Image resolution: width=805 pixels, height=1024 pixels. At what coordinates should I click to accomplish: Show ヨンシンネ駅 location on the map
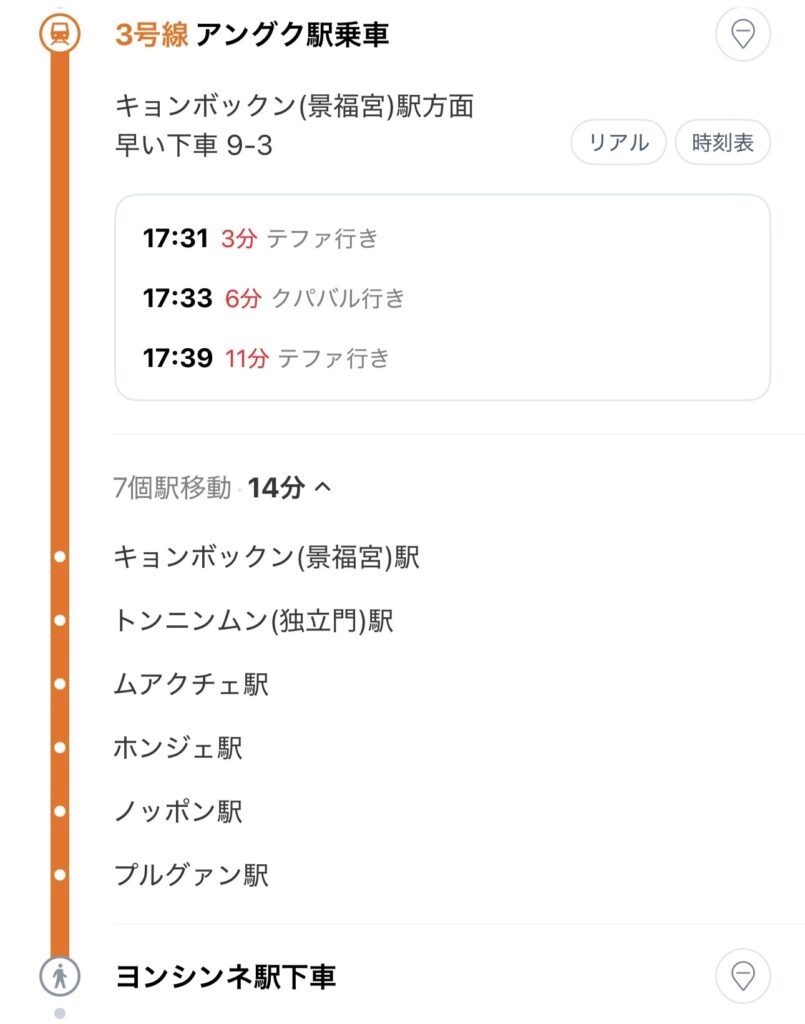[x=743, y=975]
